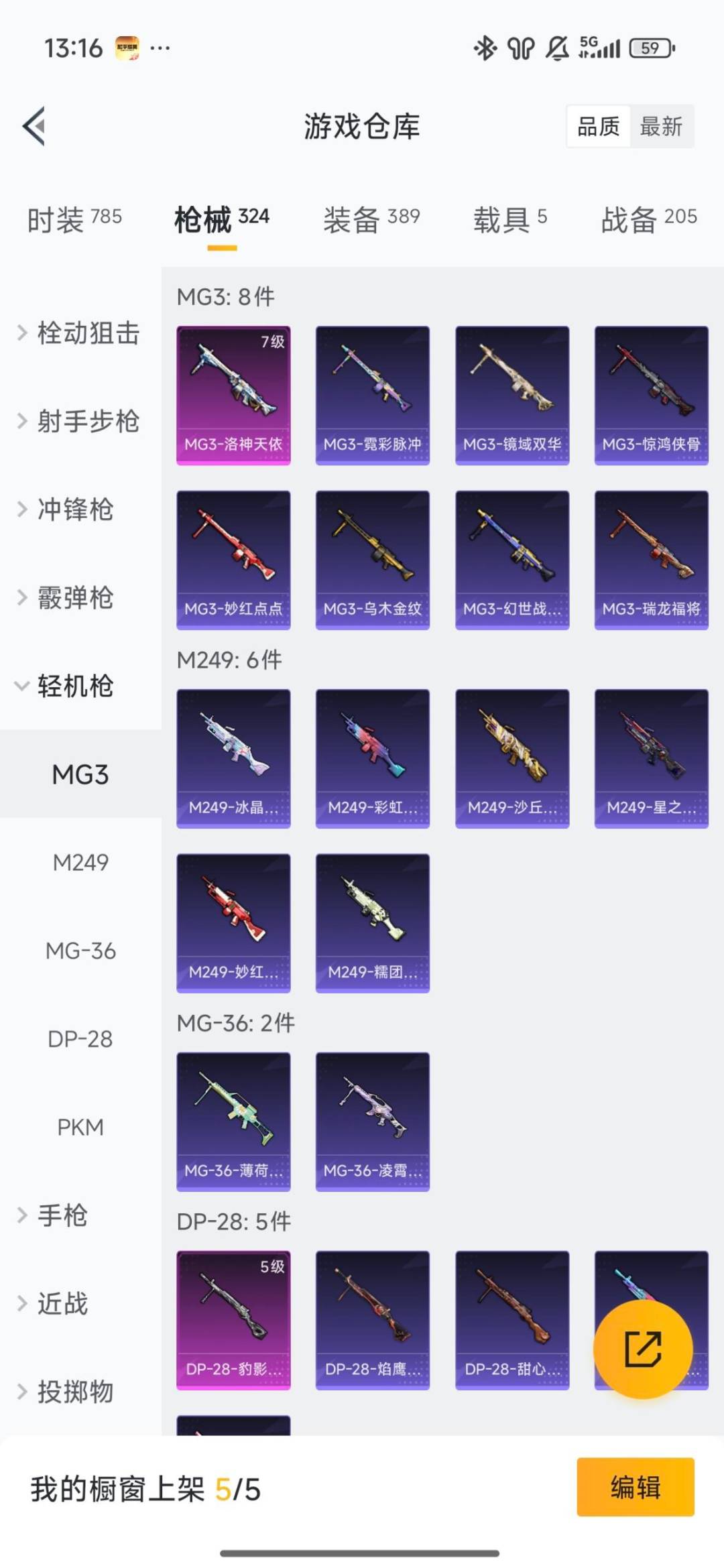Select M249 in the sidebar list

click(x=82, y=863)
